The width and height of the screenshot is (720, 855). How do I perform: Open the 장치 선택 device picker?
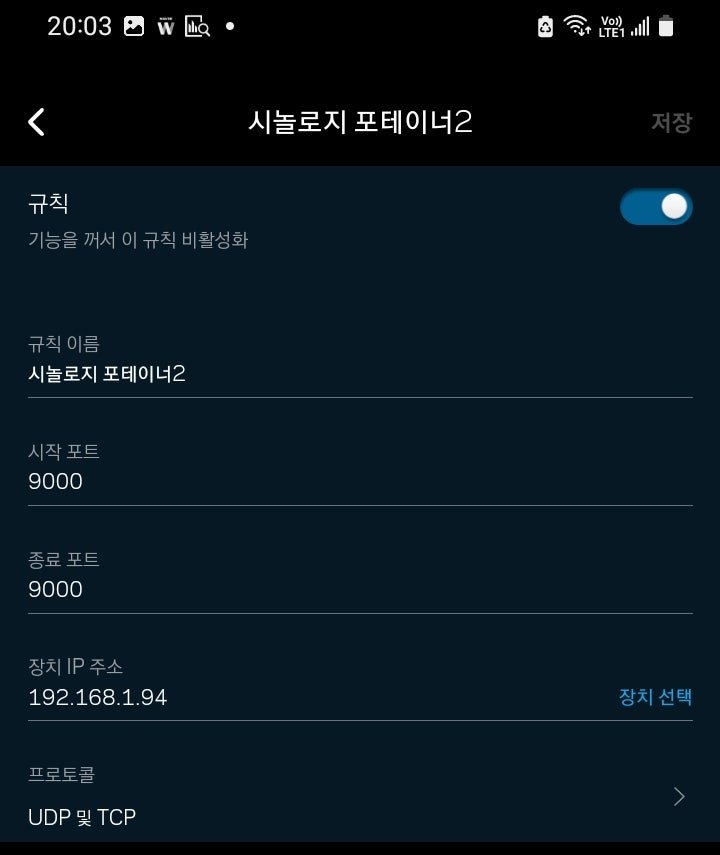655,697
